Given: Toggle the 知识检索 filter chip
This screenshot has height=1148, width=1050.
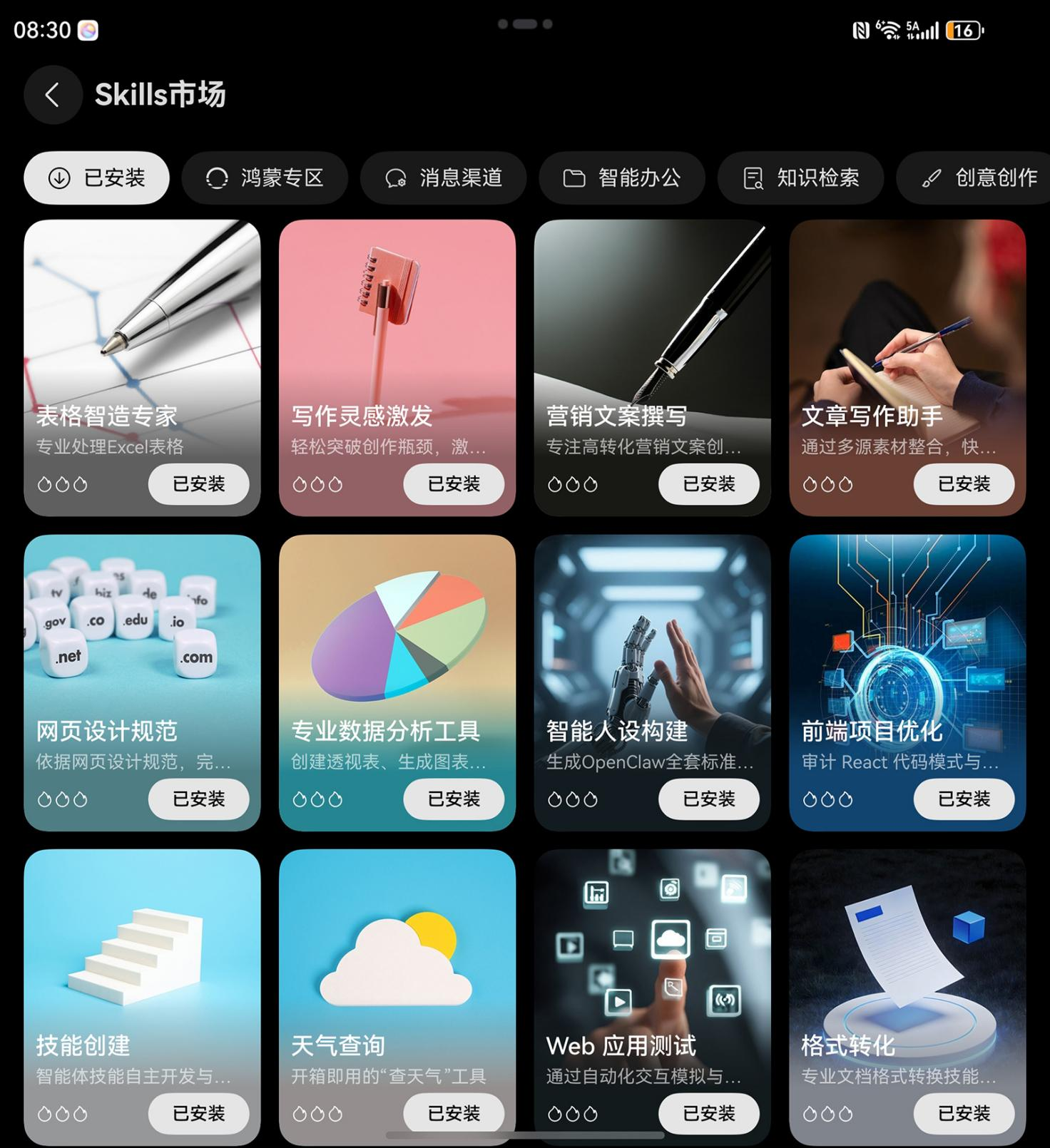Looking at the screenshot, I should (x=800, y=178).
